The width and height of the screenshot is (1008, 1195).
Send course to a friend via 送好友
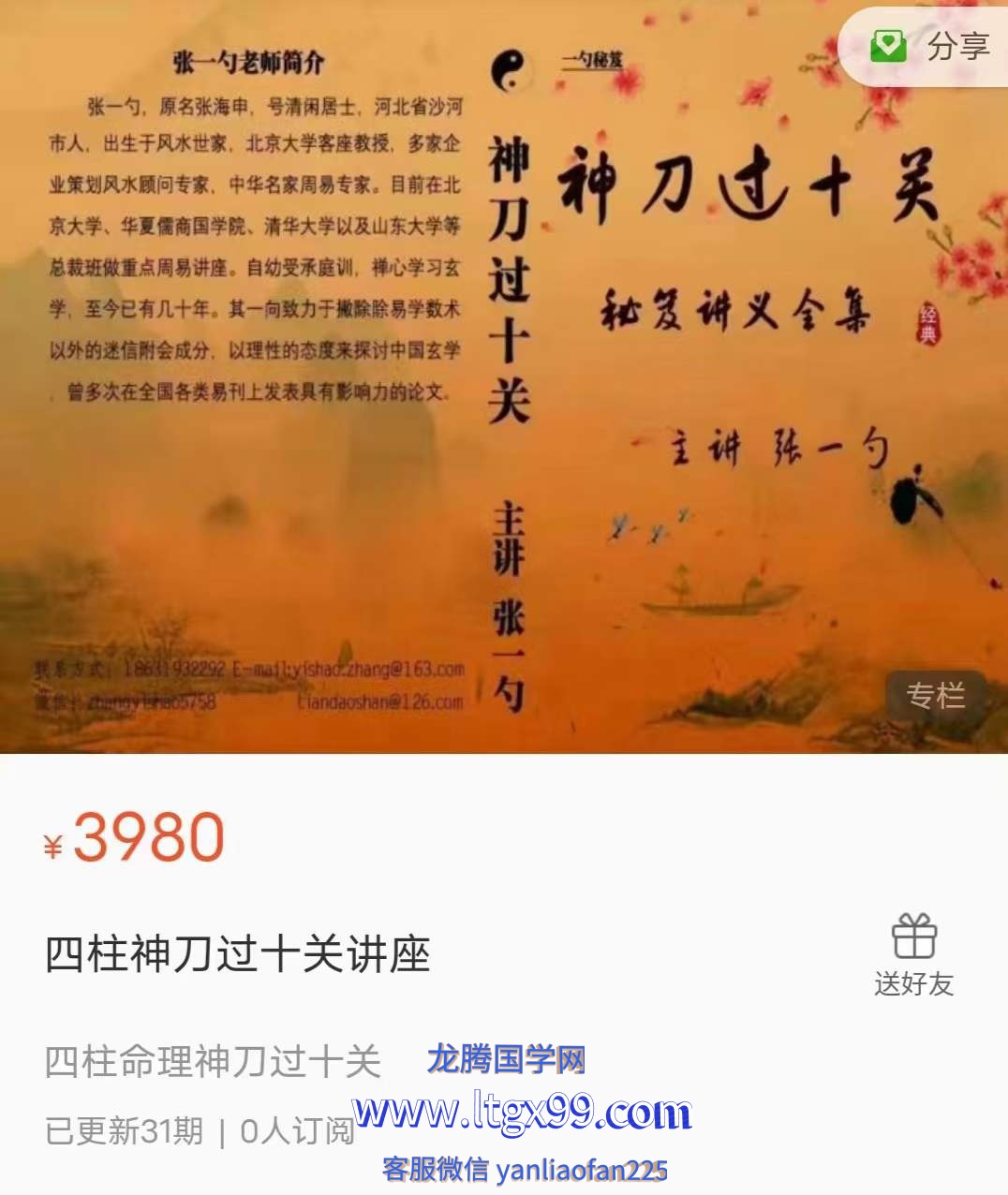[913, 955]
